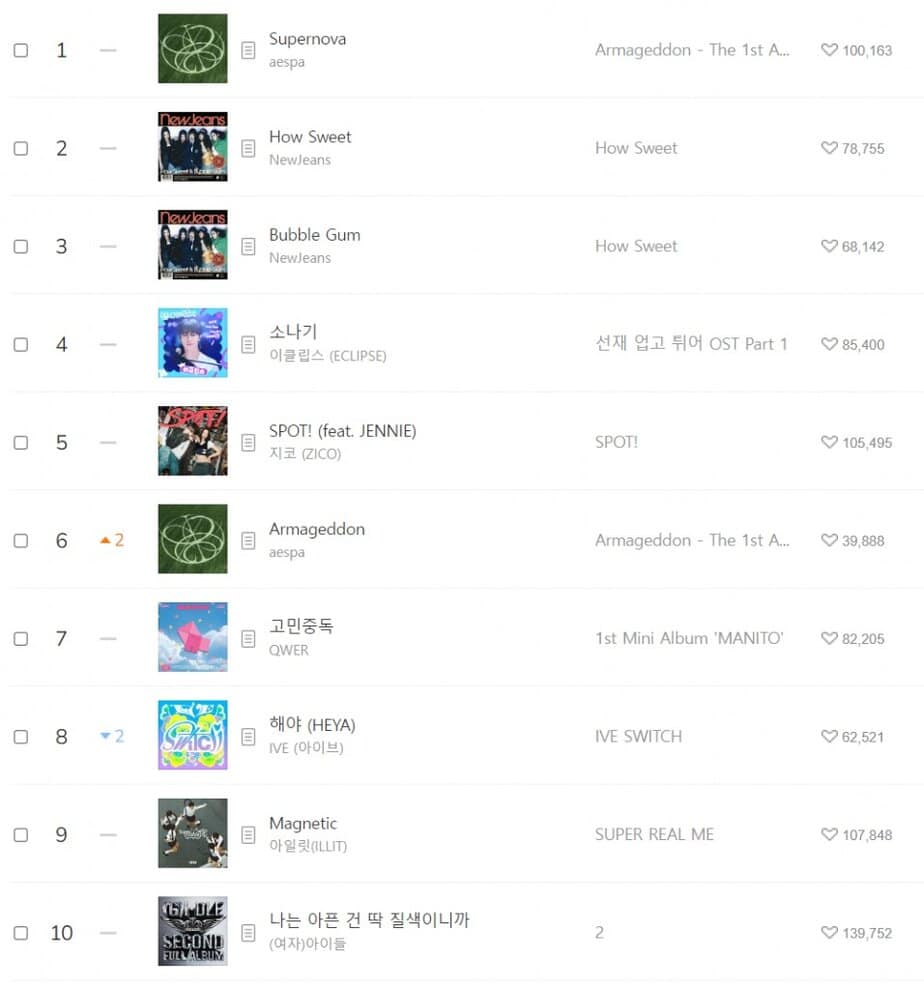The image size is (924, 990).
Task: Like the song Armageddon
Action: tap(829, 540)
